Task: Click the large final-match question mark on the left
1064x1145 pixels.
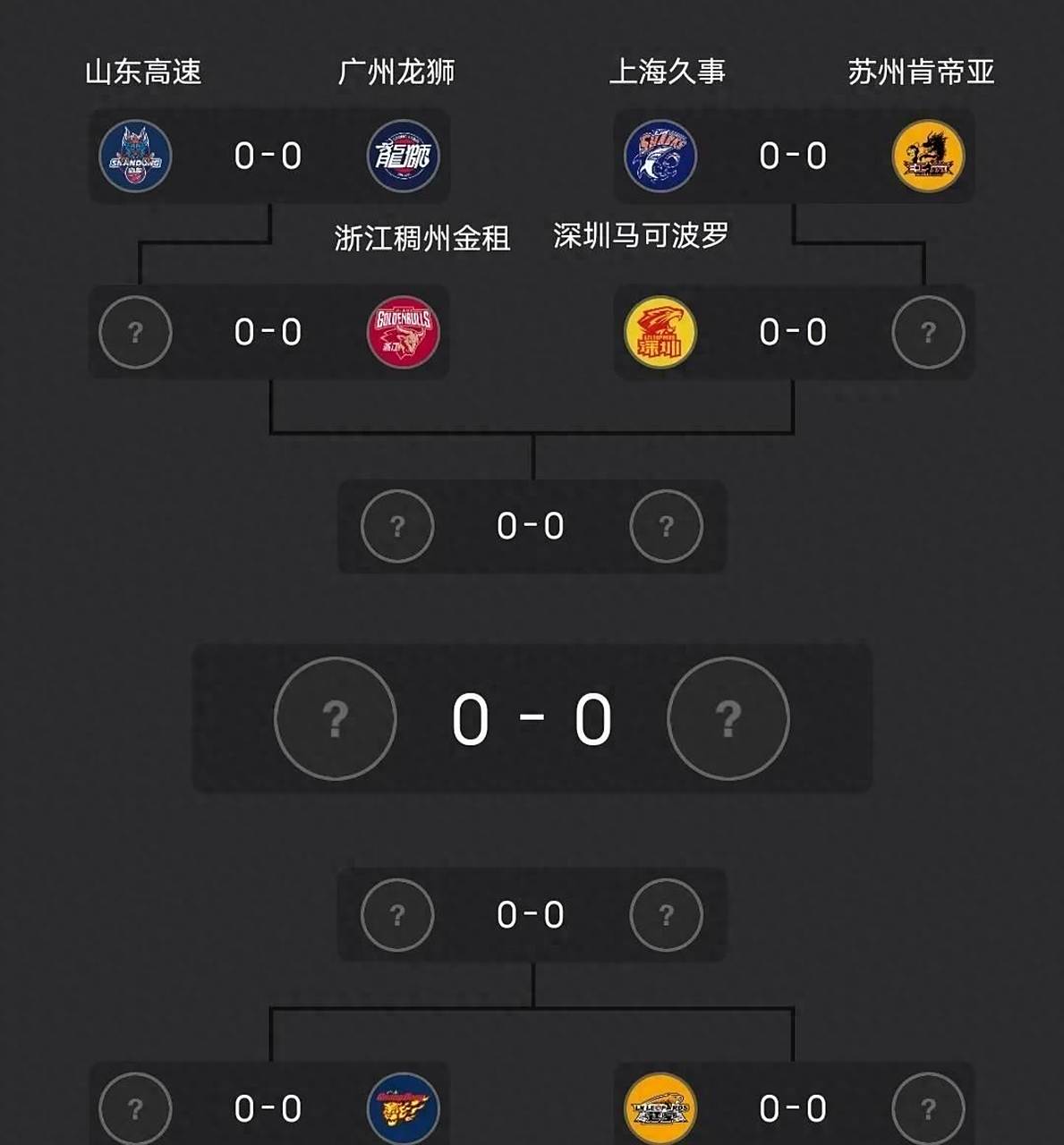Action: pyautogui.click(x=335, y=717)
